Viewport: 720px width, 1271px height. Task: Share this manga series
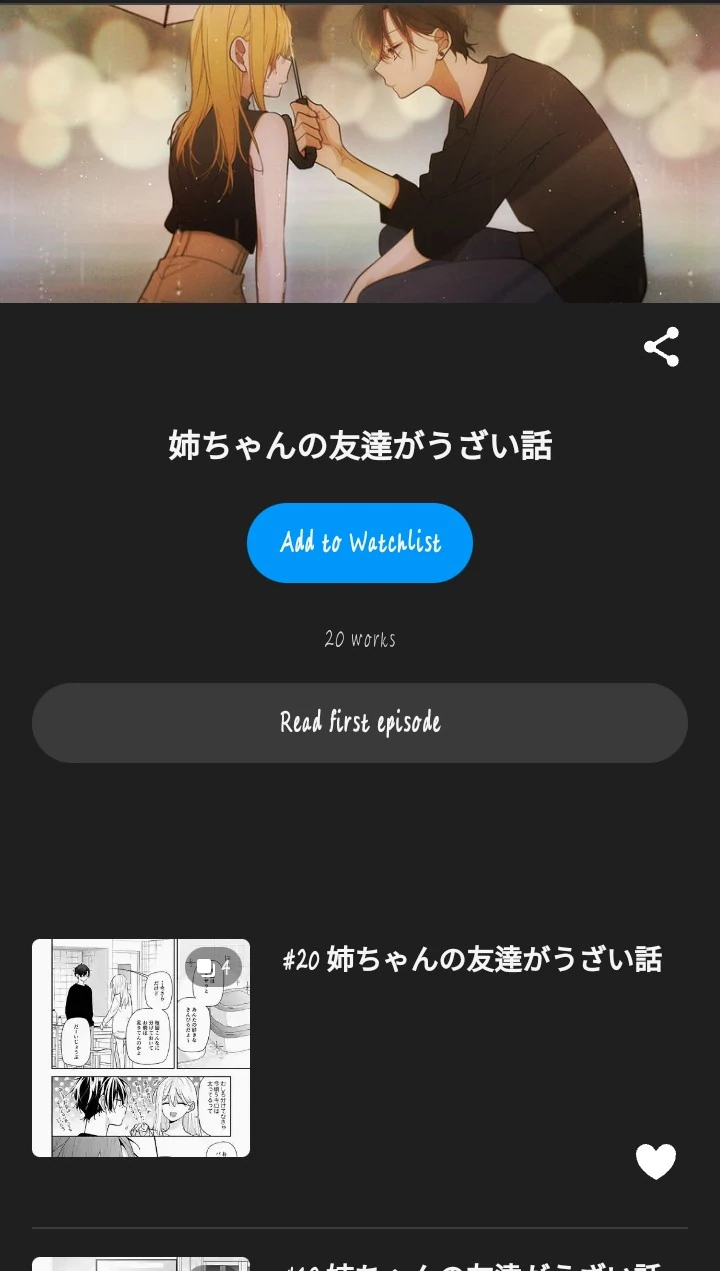click(661, 347)
